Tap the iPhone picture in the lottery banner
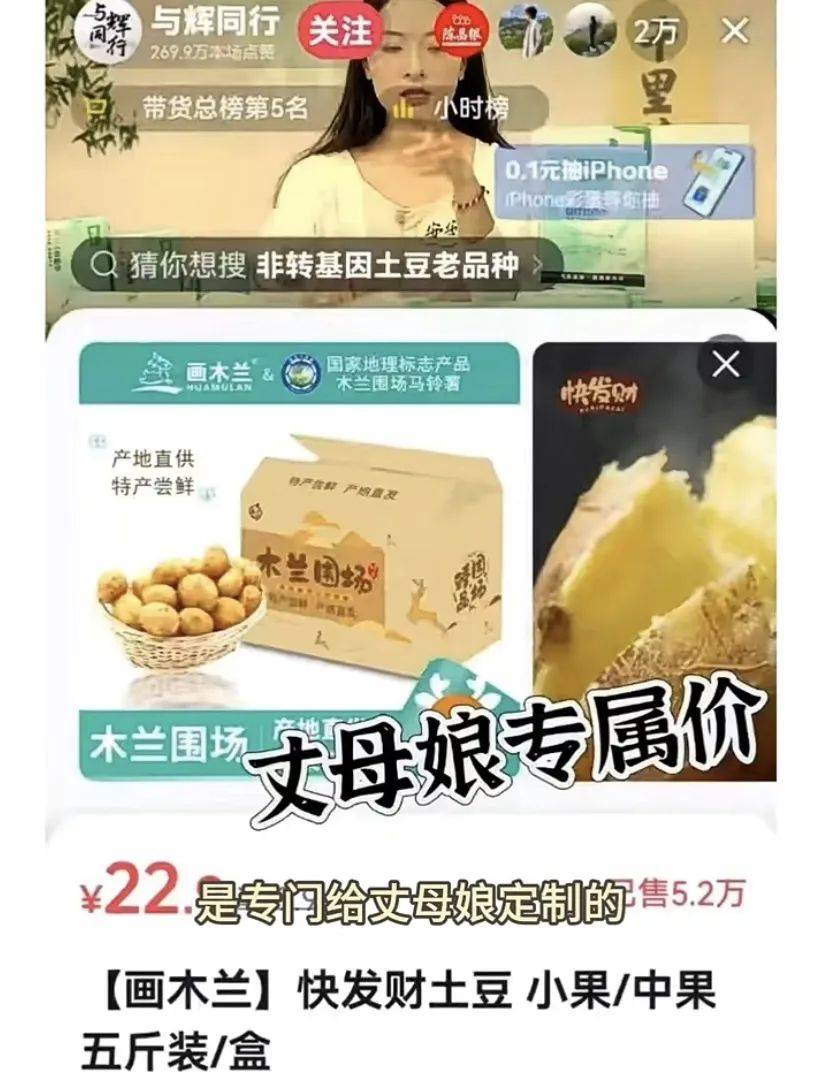The height and width of the screenshot is (1076, 813). click(x=712, y=184)
